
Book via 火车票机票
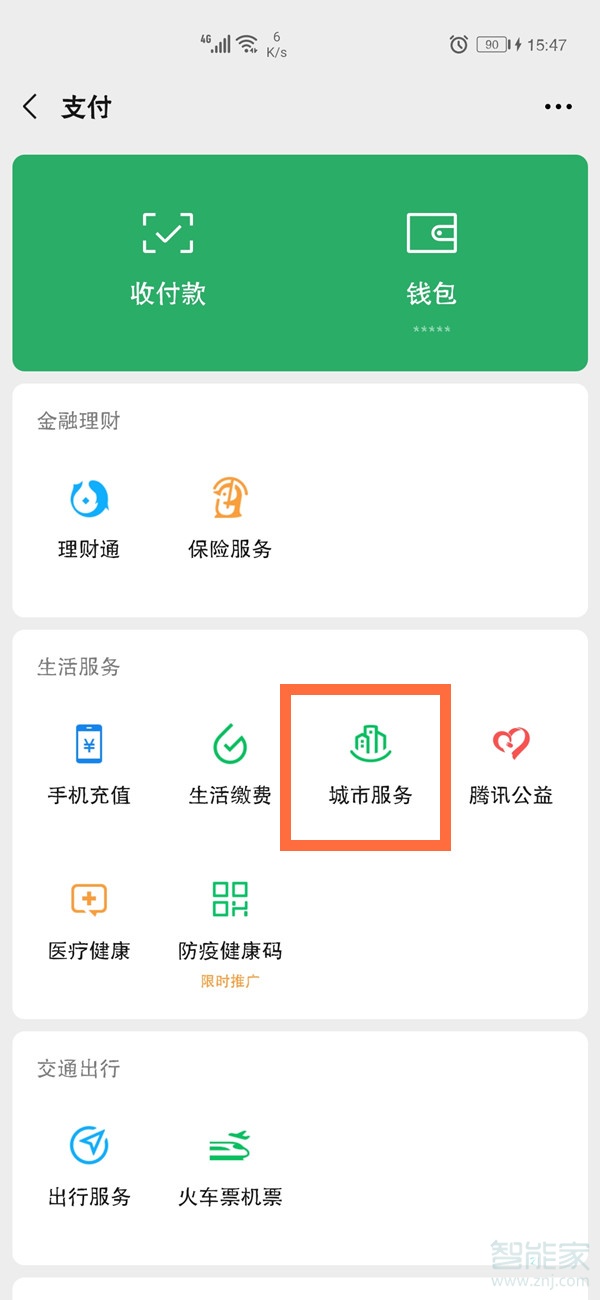pyautogui.click(x=230, y=1167)
